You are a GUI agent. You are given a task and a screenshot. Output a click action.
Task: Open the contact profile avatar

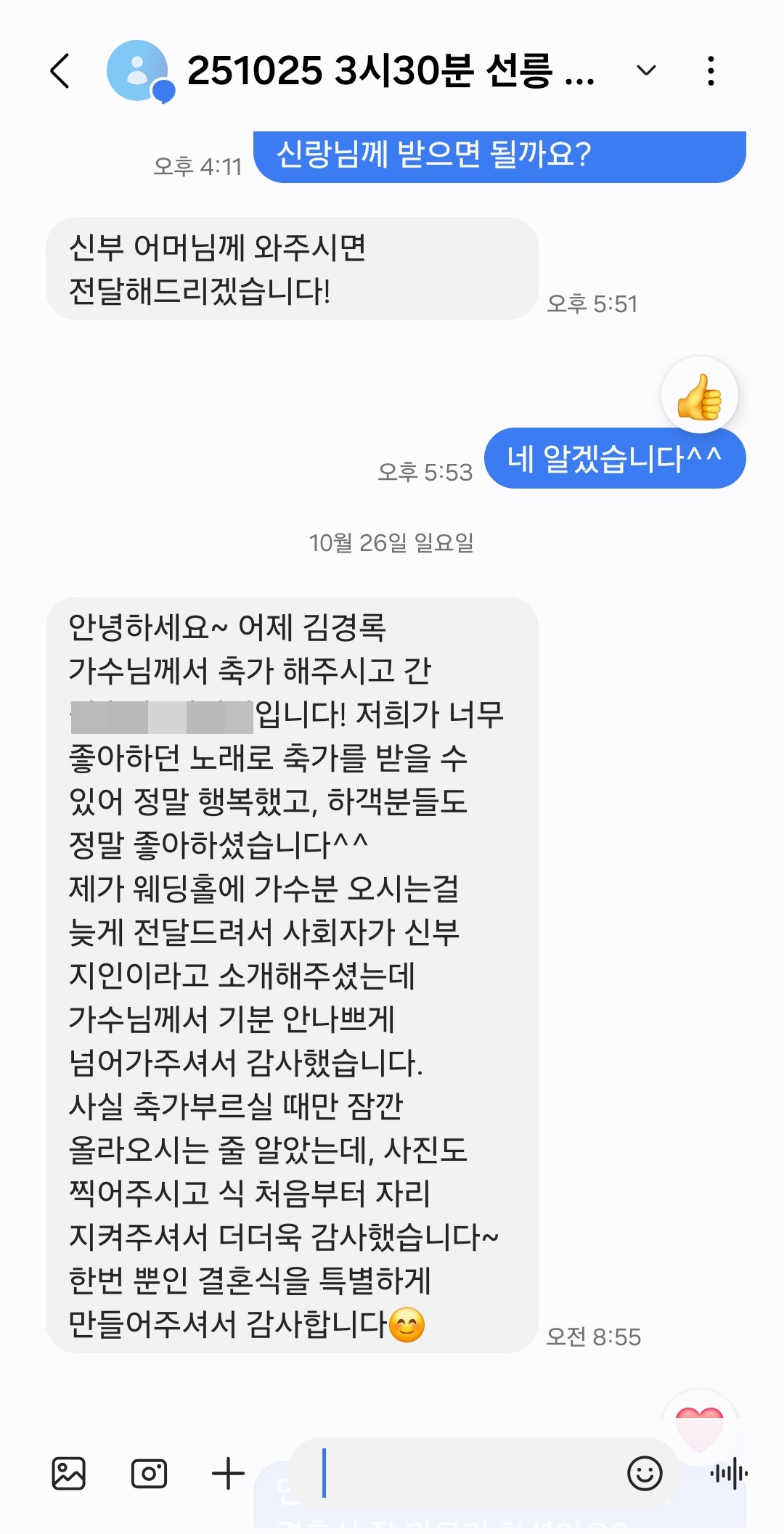(x=138, y=71)
